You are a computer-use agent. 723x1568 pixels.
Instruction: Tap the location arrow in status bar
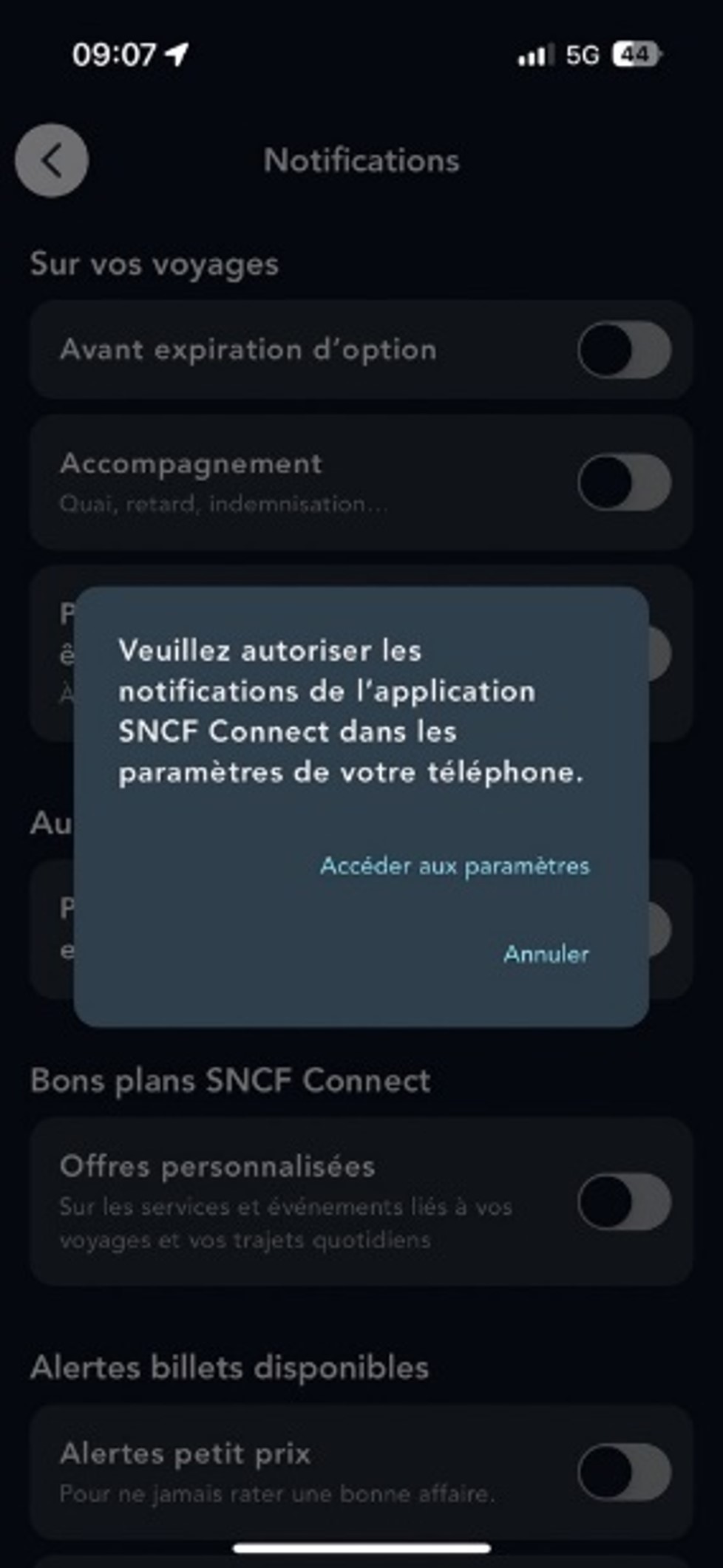point(174,55)
